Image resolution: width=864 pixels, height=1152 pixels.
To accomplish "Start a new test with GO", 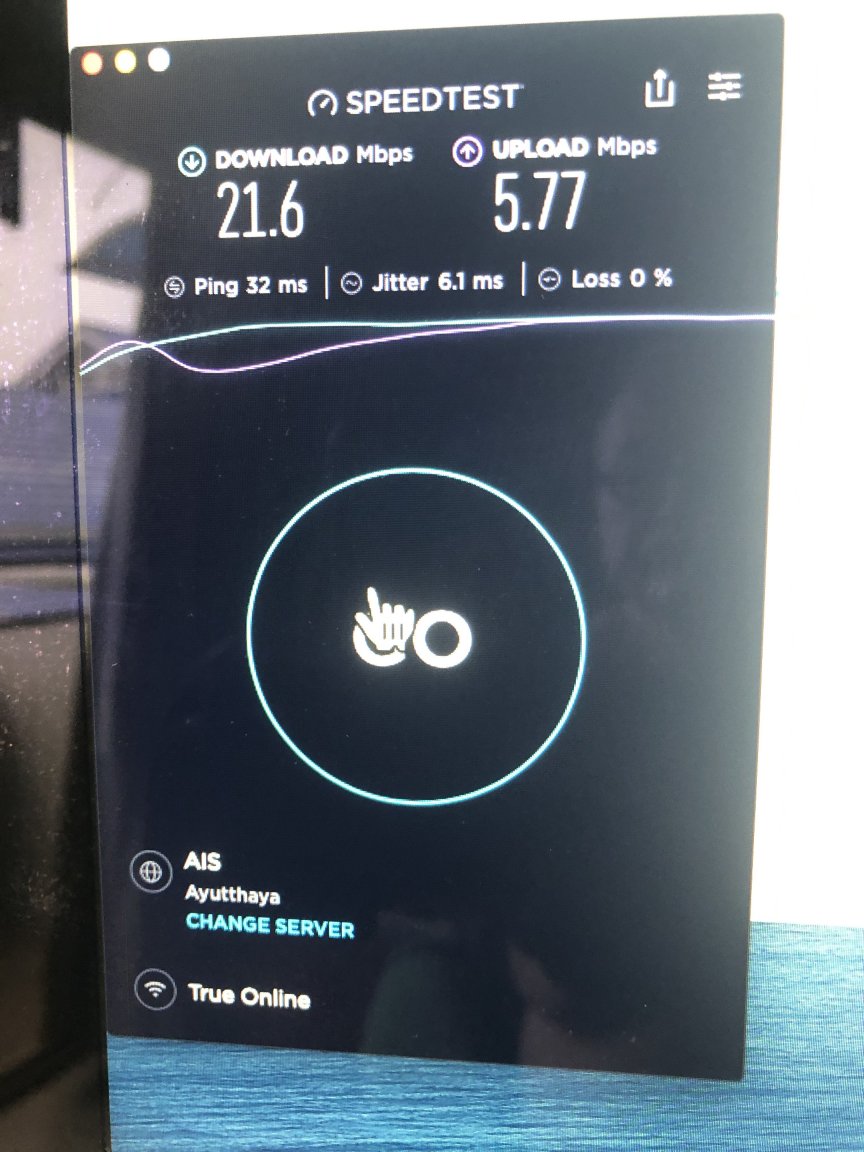I will click(415, 637).
